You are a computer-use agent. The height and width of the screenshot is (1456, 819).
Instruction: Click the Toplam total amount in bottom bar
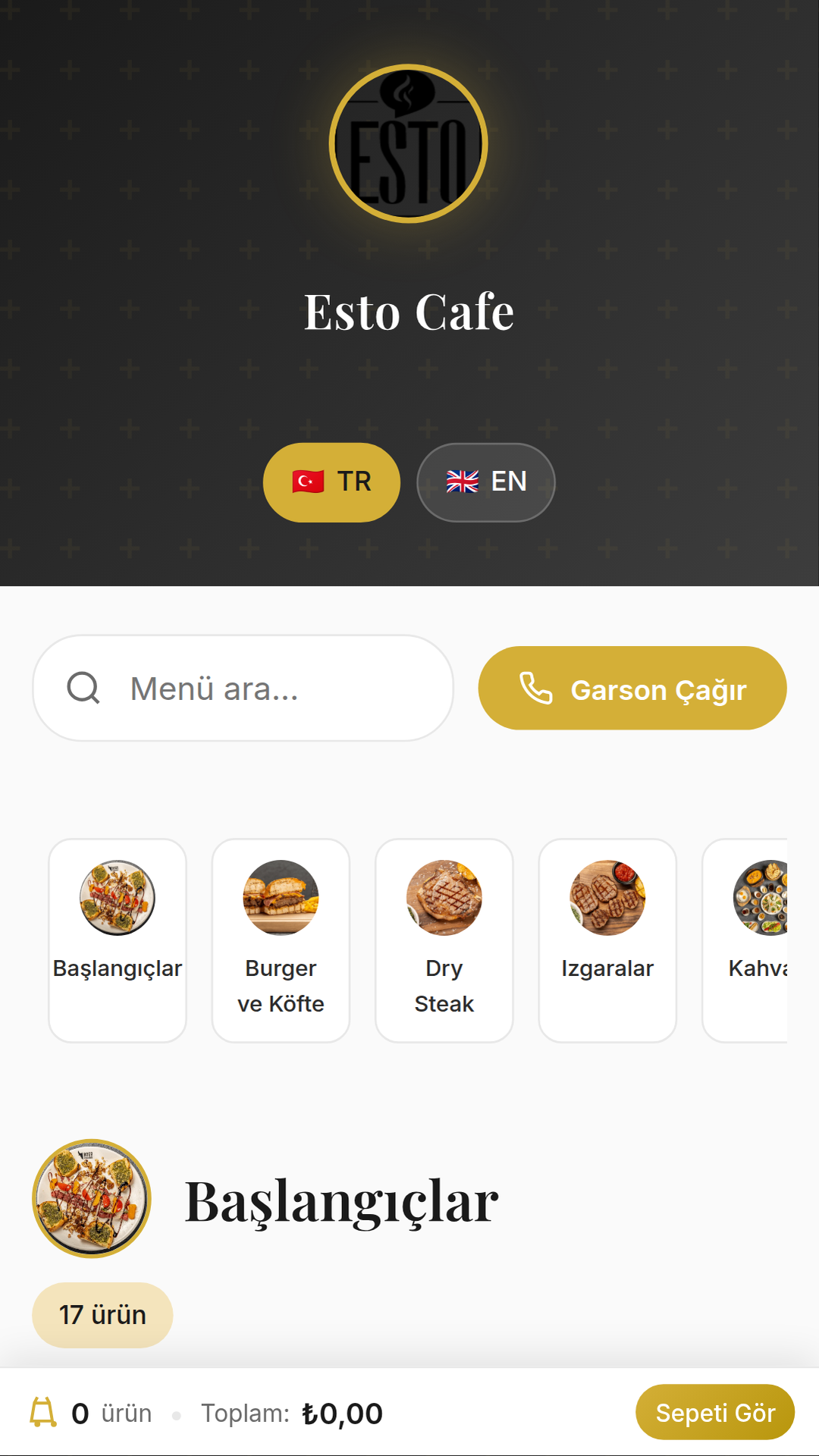click(x=293, y=1412)
